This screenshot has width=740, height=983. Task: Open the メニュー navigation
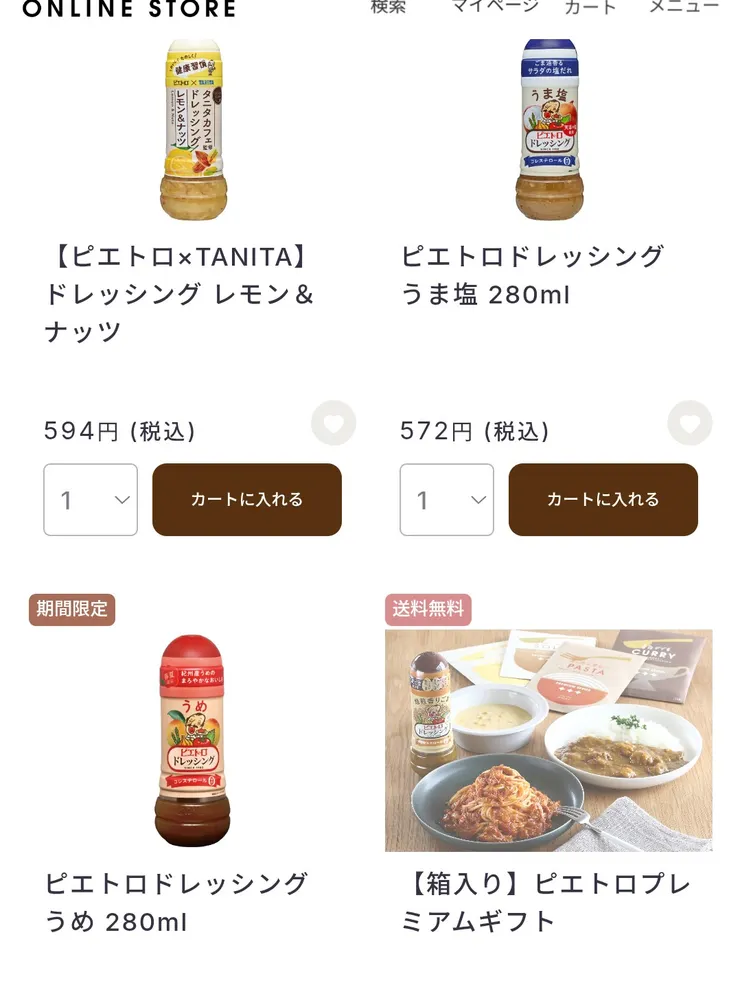coord(681,6)
